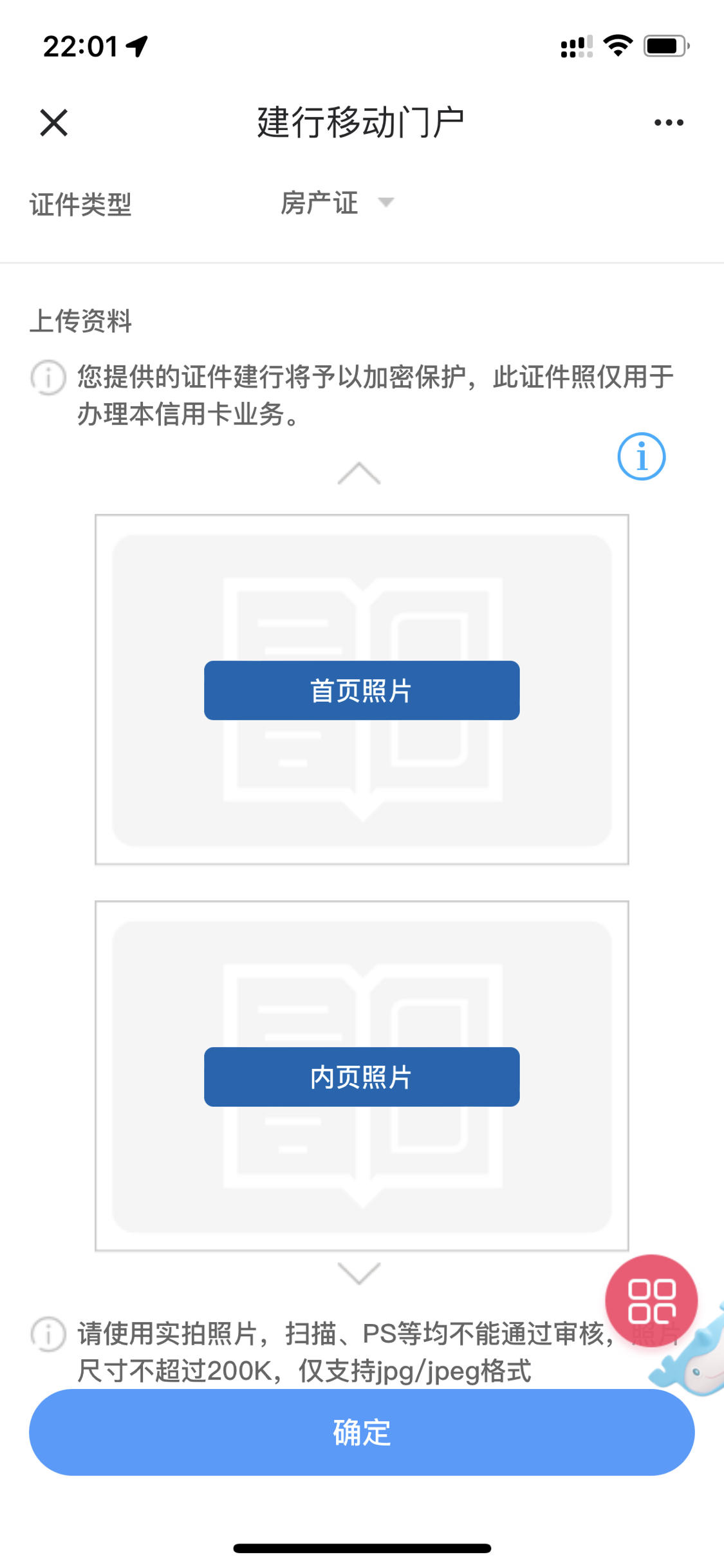
Task: Tap the 建行移动门户 title bar
Action: click(x=360, y=121)
